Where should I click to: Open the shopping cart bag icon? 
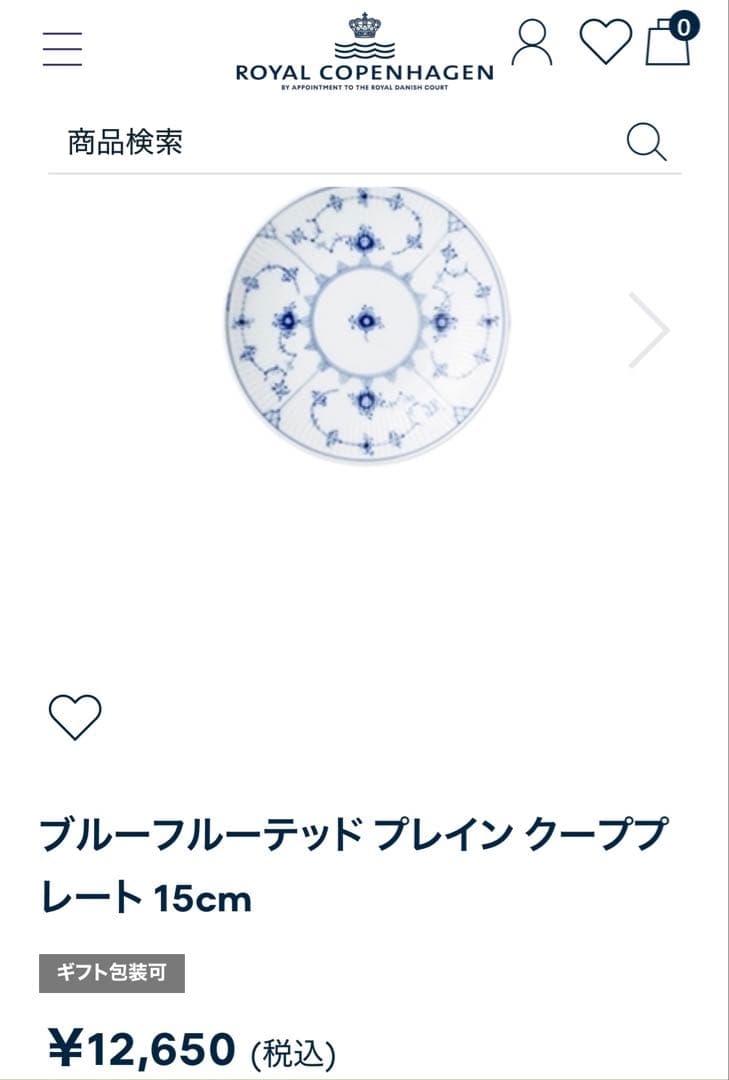point(666,45)
